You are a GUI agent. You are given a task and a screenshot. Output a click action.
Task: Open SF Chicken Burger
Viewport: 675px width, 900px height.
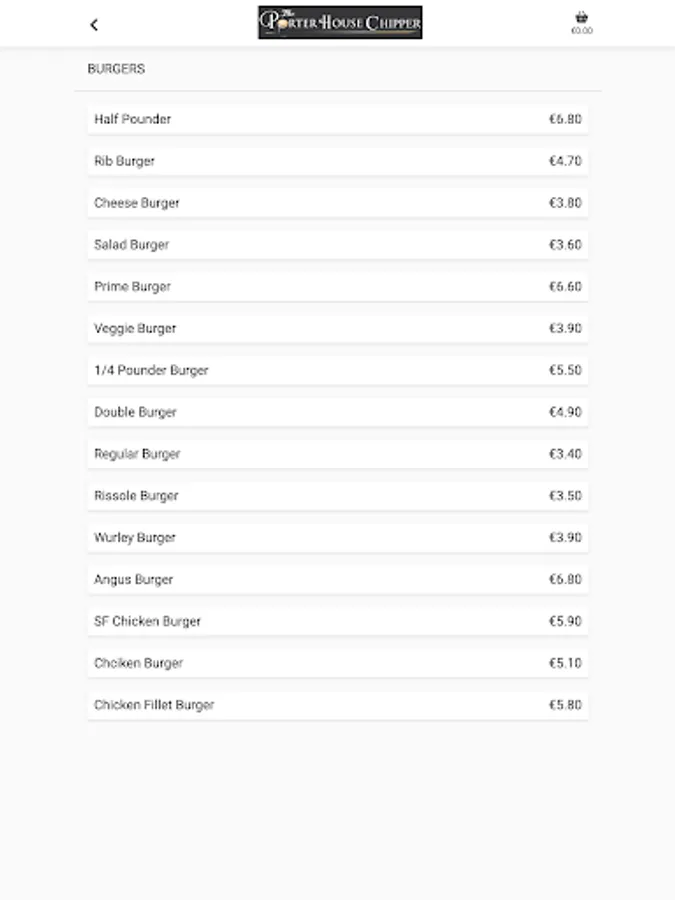[338, 622]
